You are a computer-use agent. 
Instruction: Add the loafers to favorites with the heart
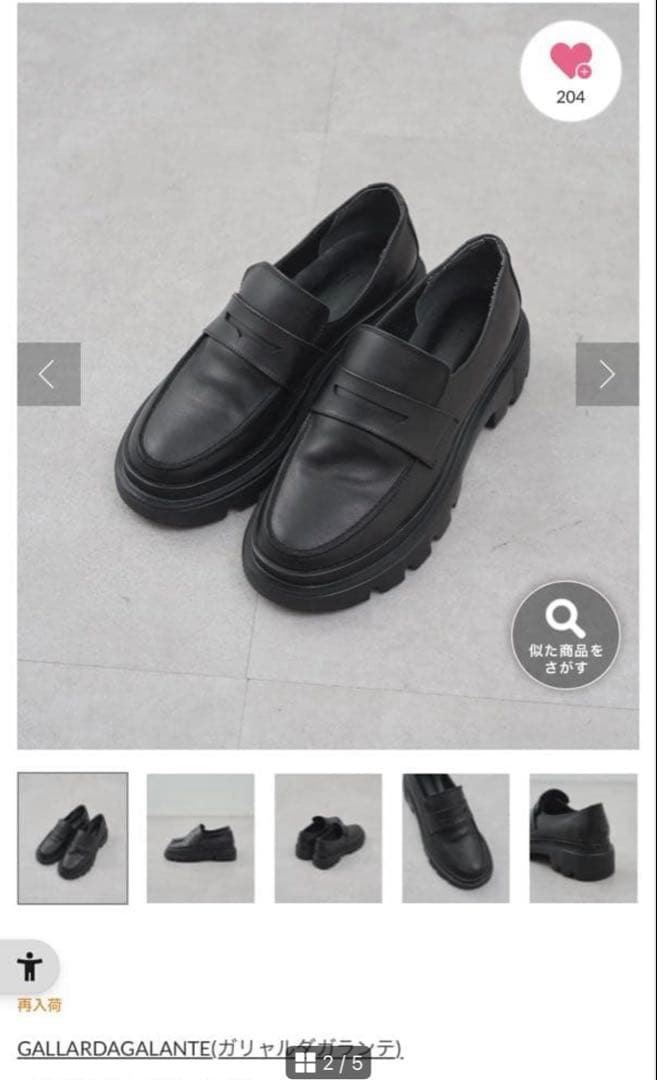(x=570, y=71)
